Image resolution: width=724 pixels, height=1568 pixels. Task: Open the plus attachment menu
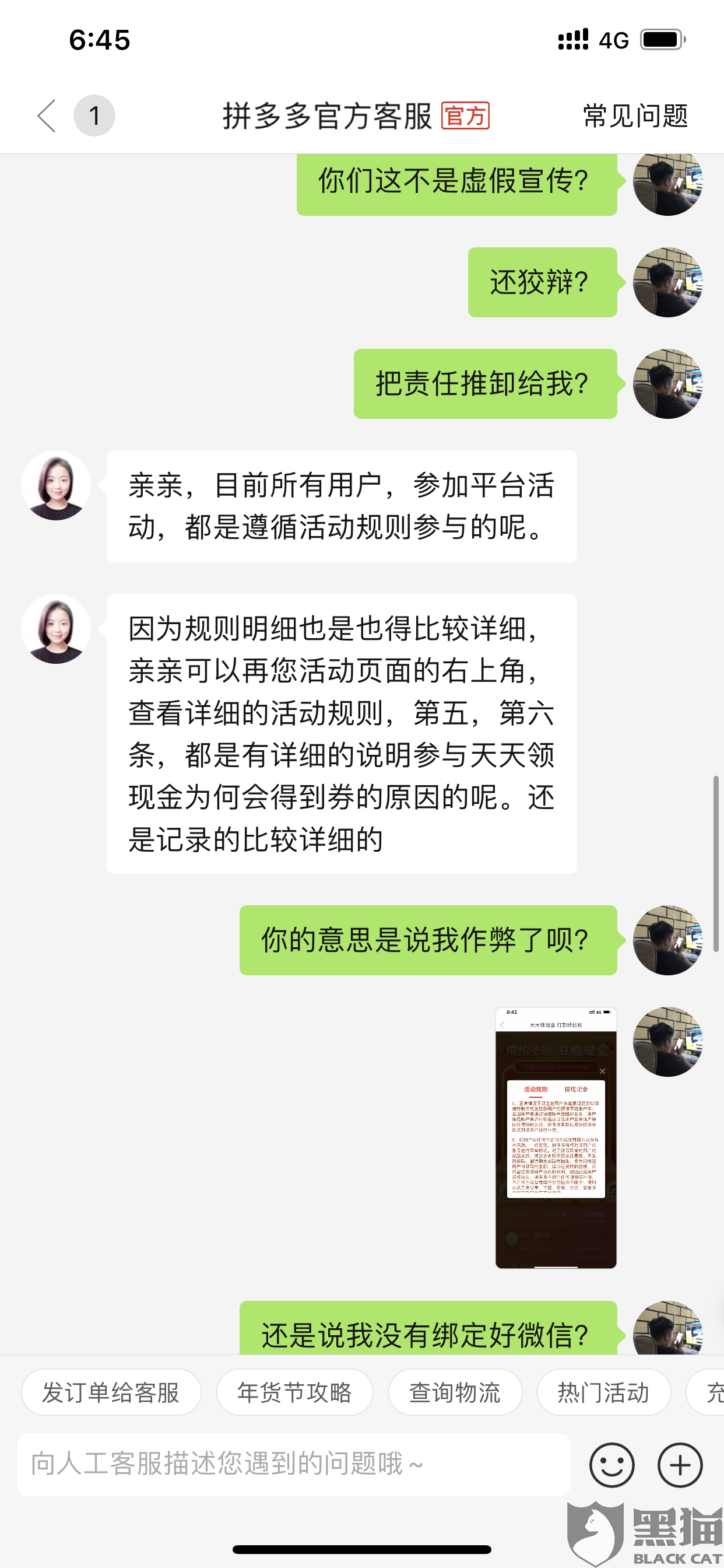[x=680, y=1465]
